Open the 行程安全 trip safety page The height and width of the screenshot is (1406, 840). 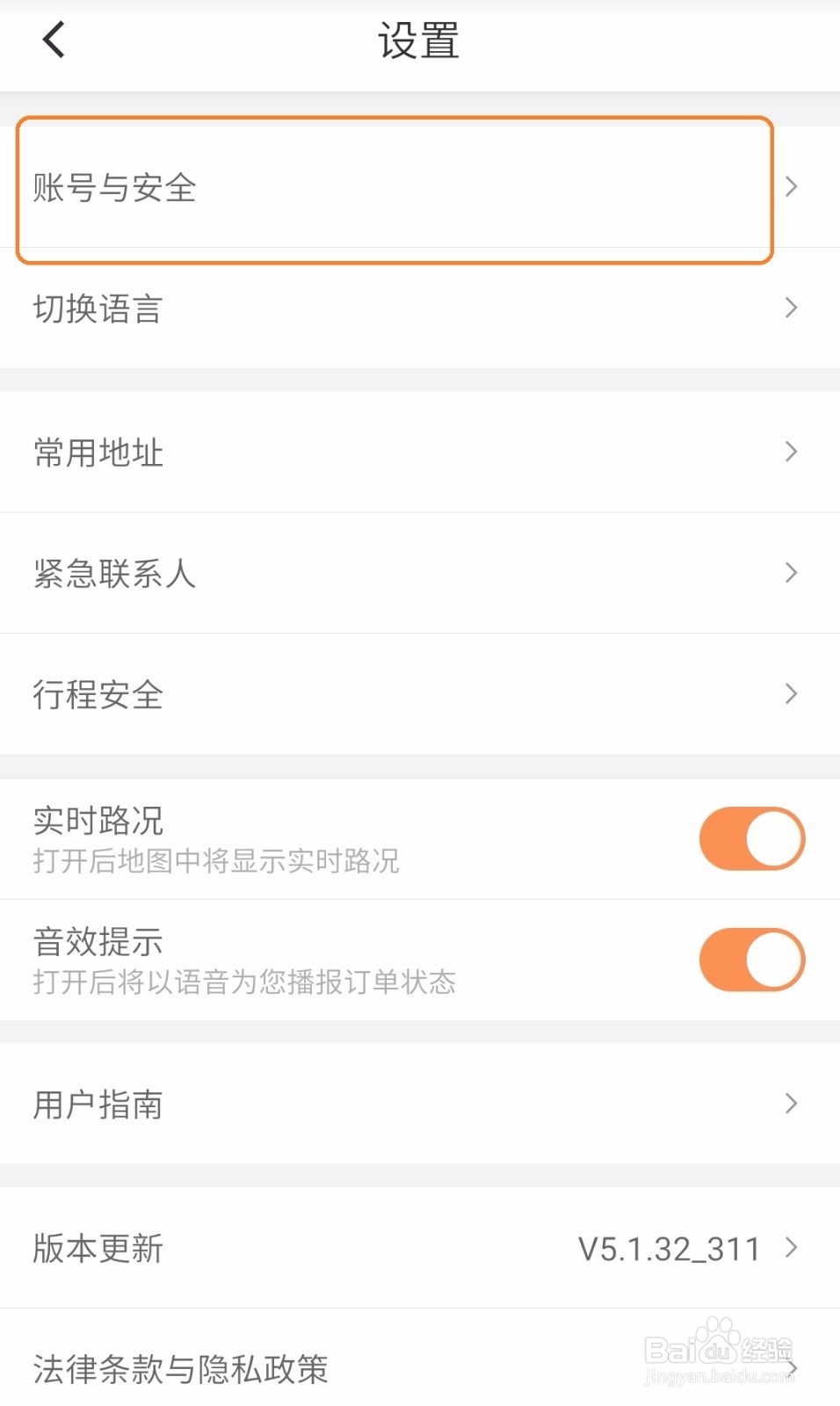[x=351, y=694]
